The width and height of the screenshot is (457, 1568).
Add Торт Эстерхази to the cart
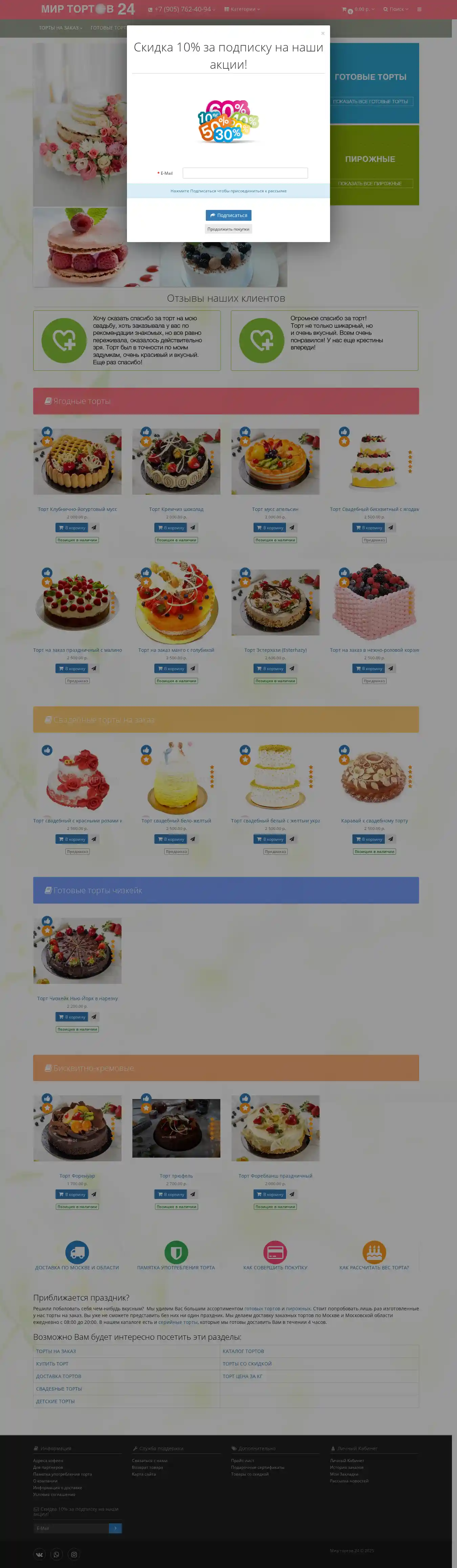coord(269,668)
